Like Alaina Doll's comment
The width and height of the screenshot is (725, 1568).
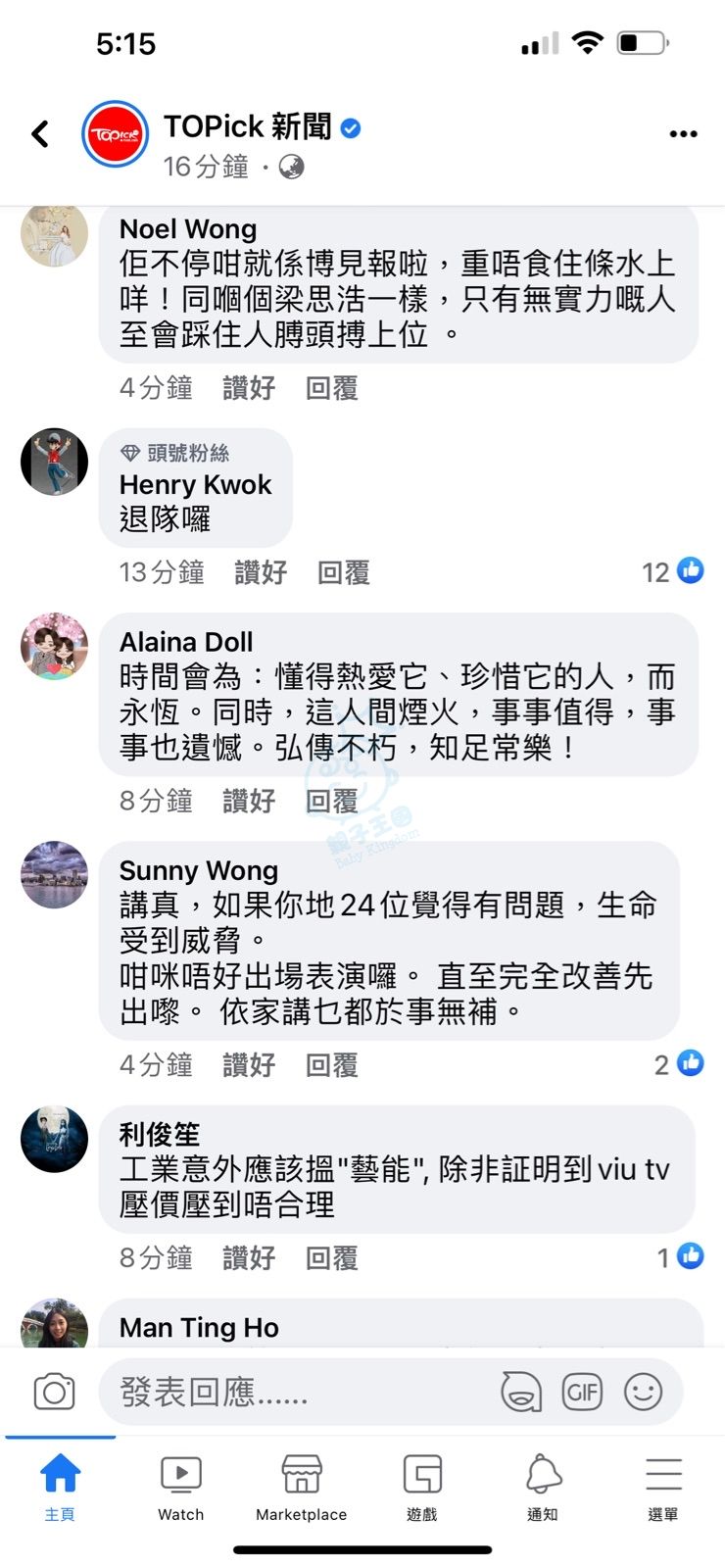(249, 801)
